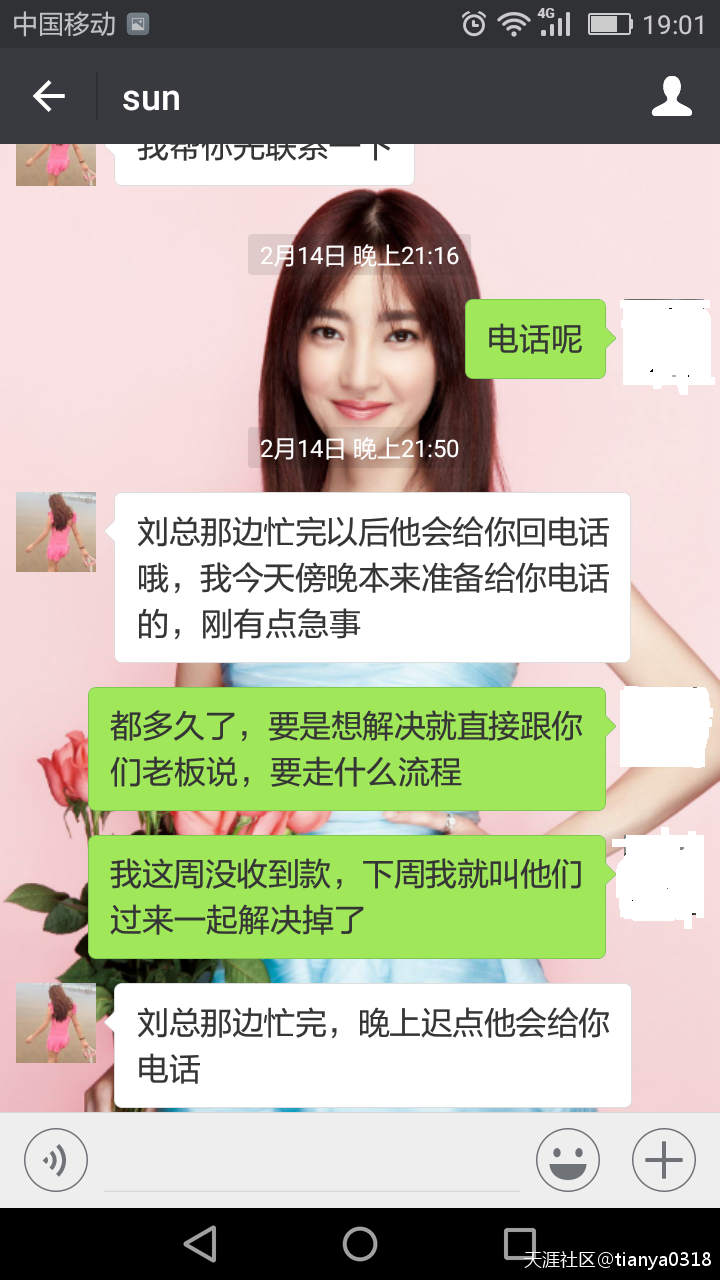Open sun's profile via top-right person icon

click(x=673, y=97)
